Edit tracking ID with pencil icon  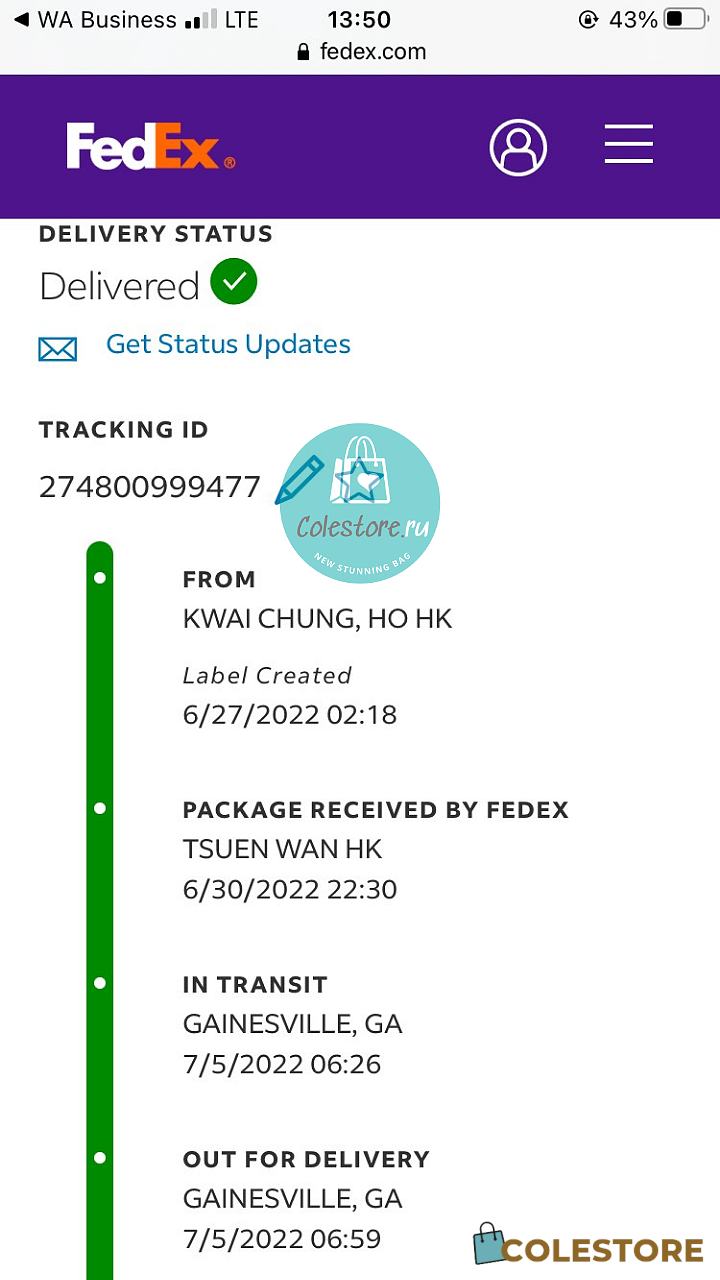[299, 480]
